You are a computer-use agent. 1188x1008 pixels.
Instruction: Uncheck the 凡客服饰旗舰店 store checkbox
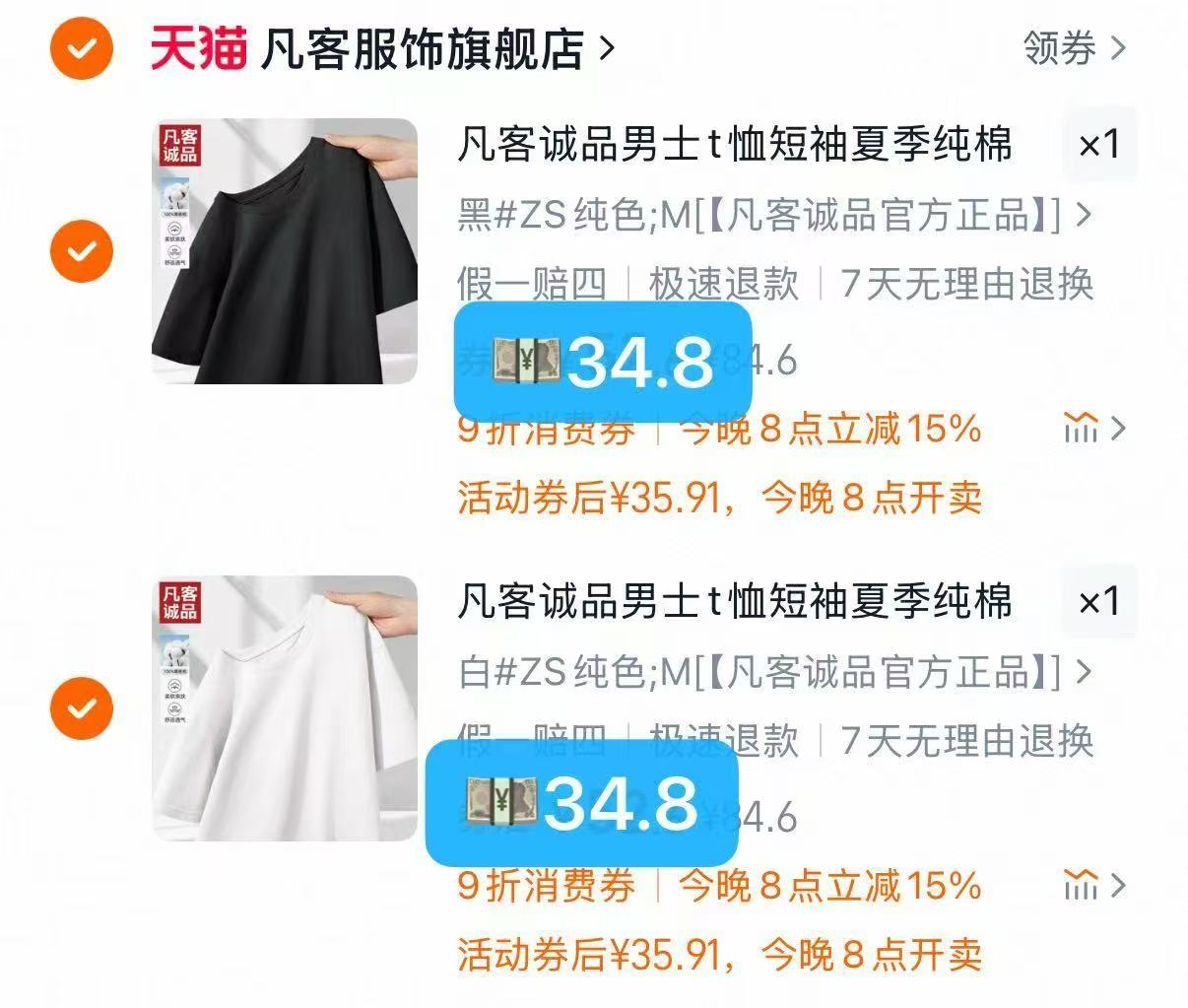(x=82, y=46)
